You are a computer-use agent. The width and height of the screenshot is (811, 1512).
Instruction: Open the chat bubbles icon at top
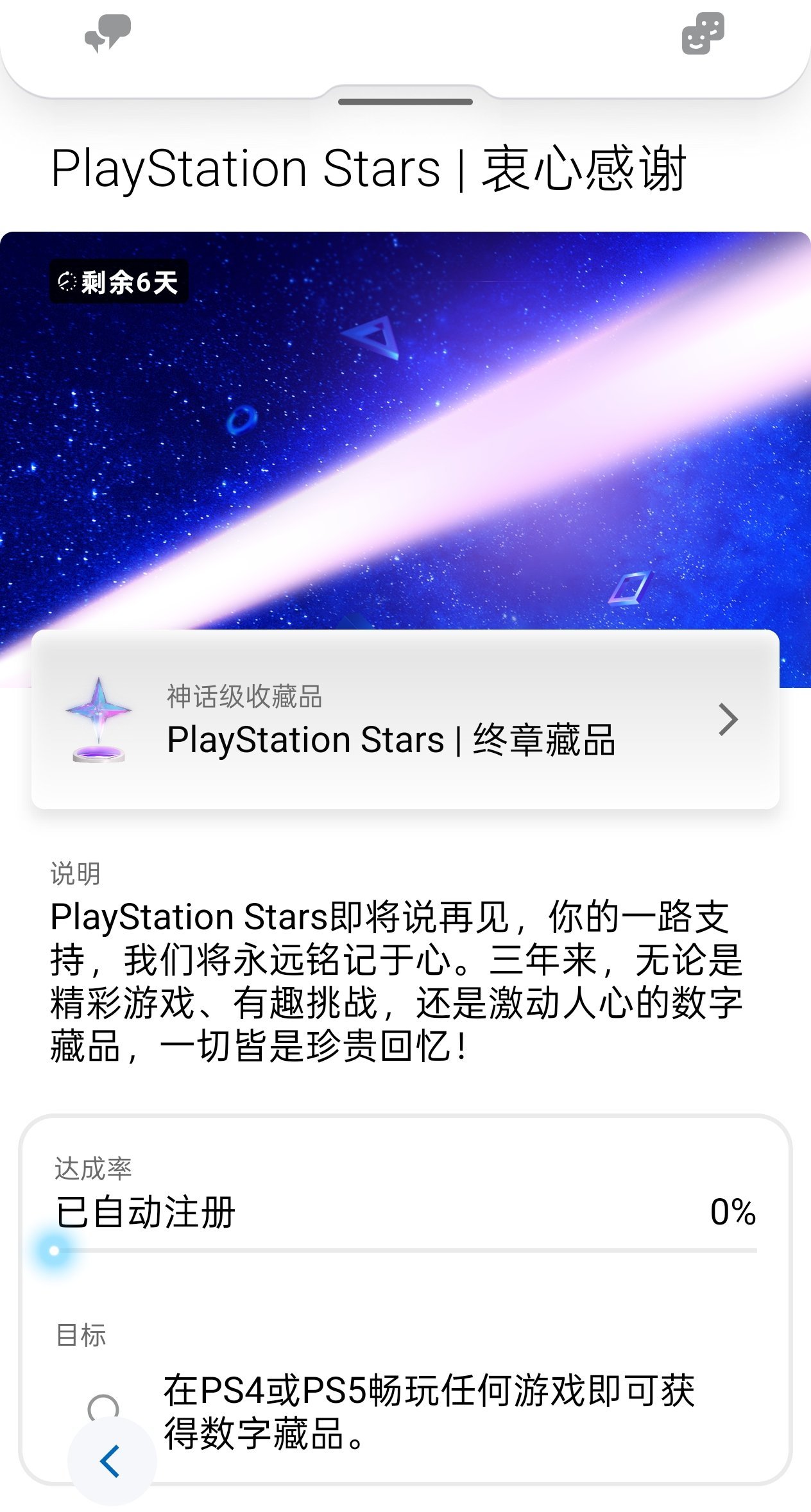click(108, 33)
